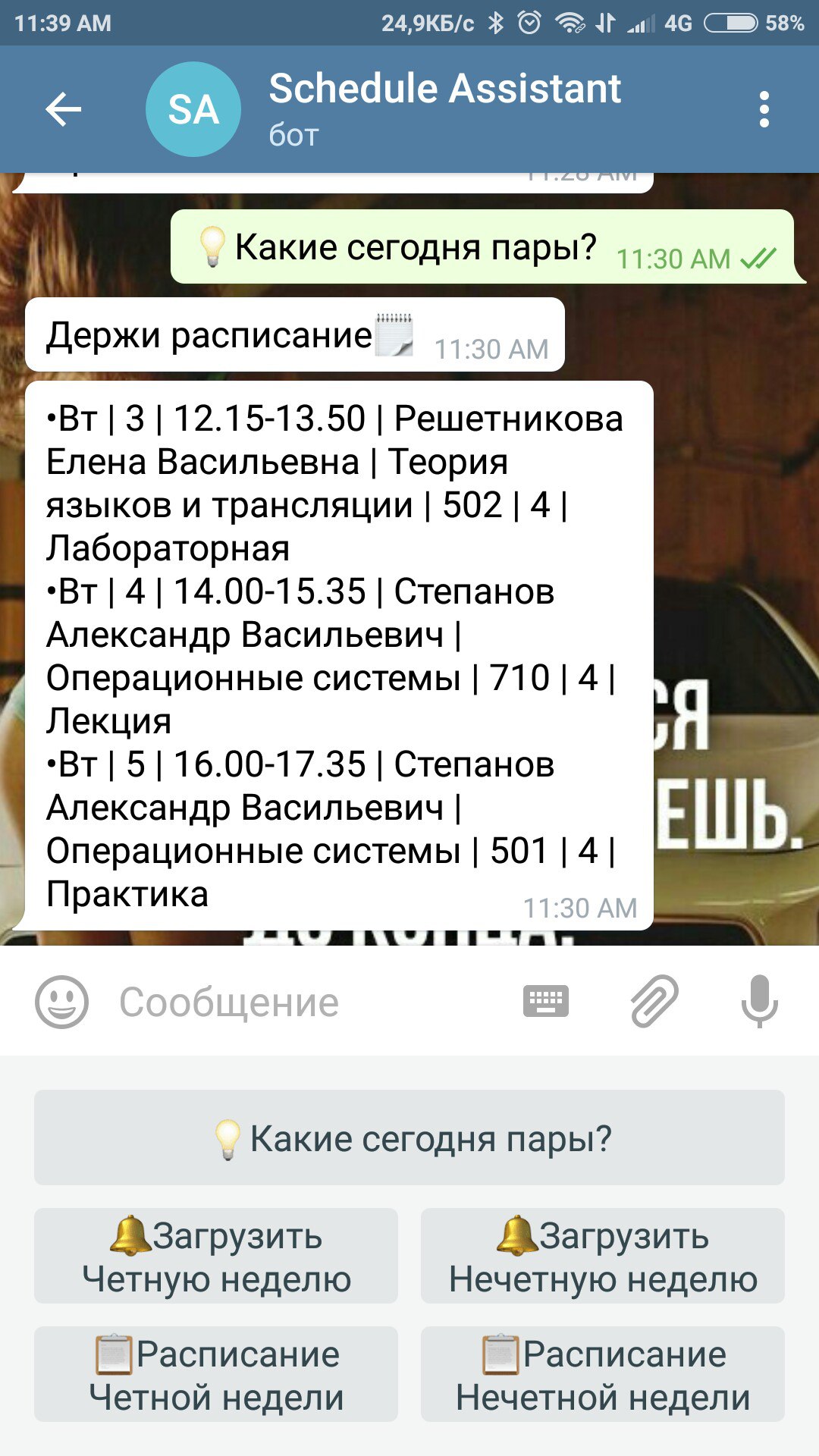The image size is (819, 1456).
Task: Focus the Сообщение message field
Action: pos(303,1002)
